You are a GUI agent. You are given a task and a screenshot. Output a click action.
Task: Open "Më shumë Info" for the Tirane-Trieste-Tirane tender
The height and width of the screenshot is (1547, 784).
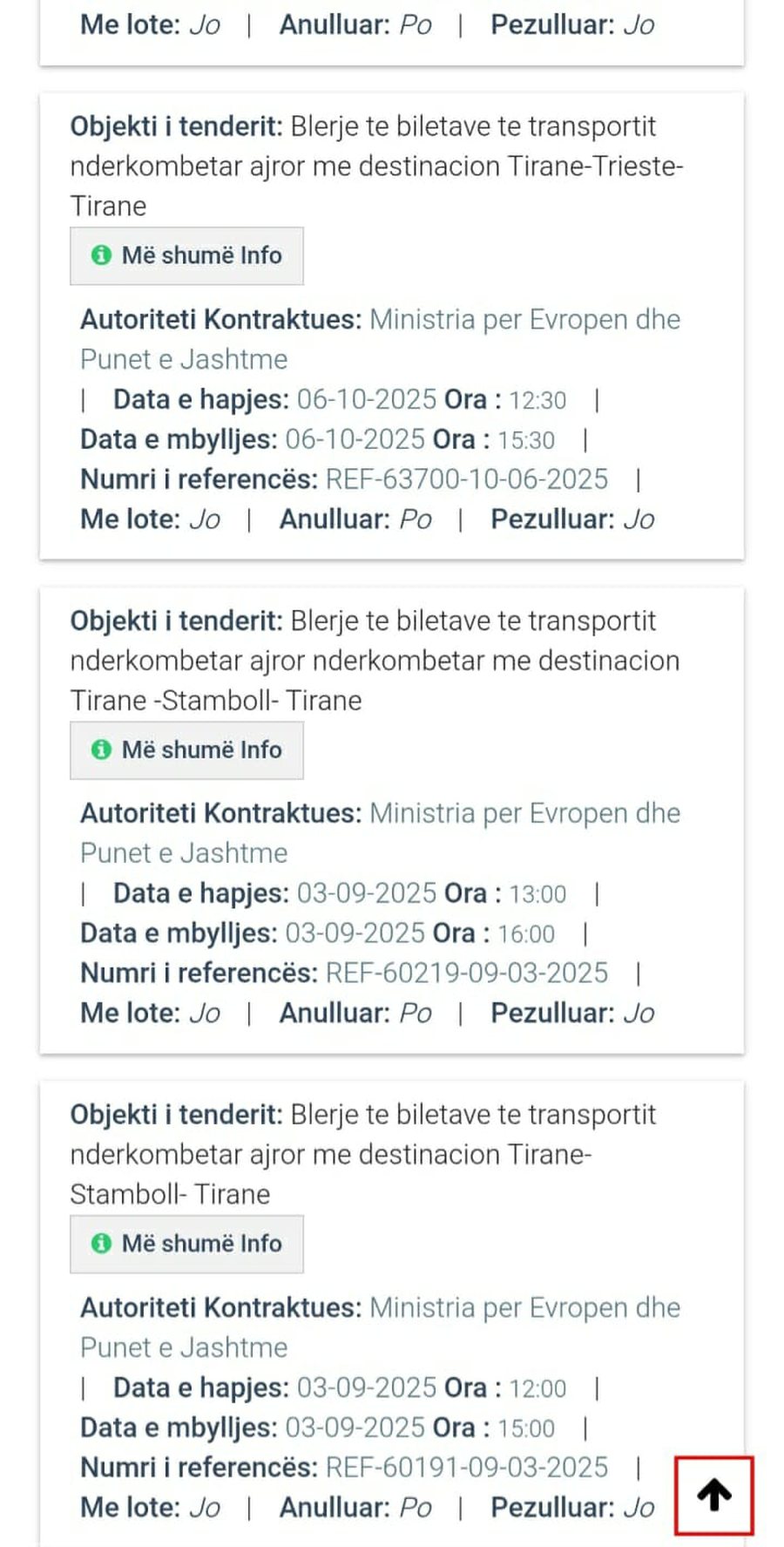[186, 254]
